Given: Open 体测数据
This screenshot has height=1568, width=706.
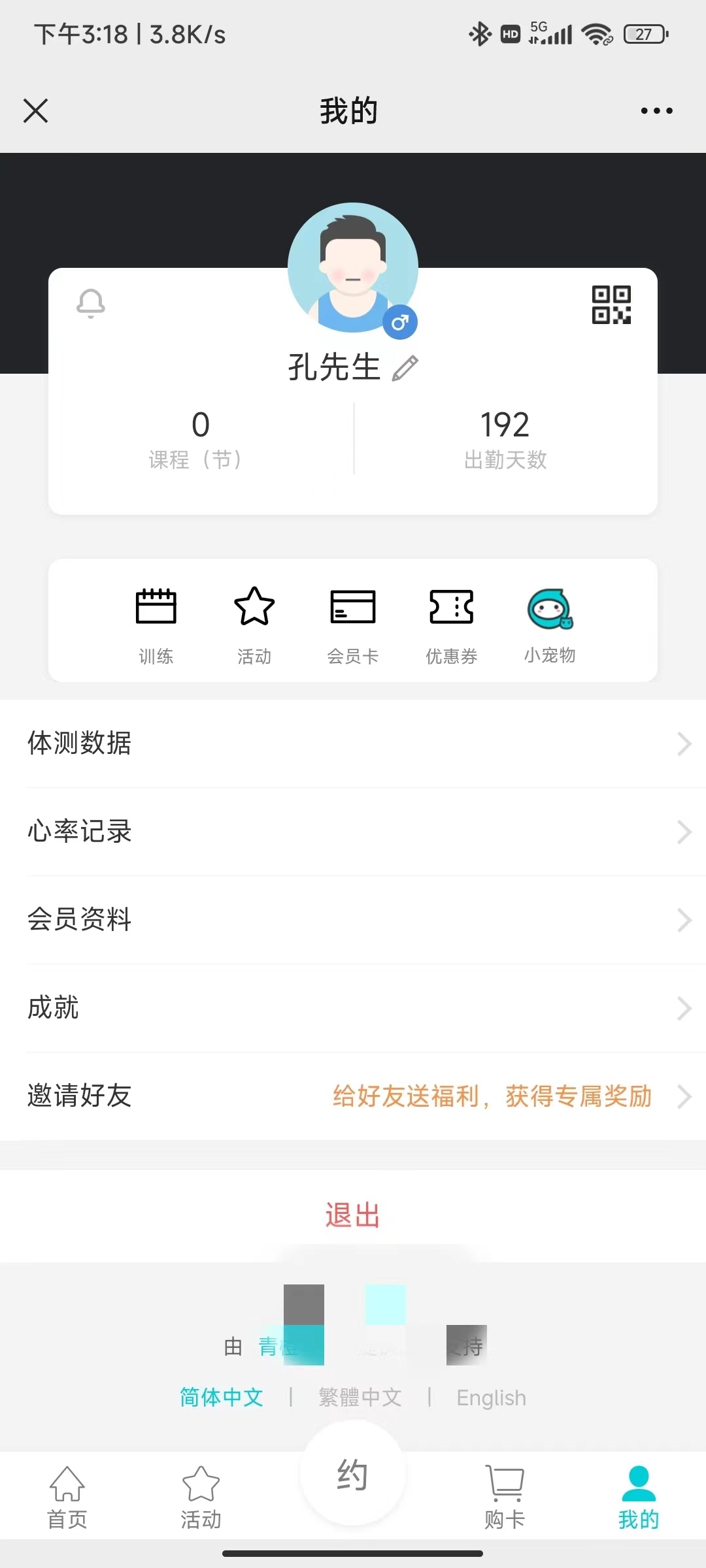Looking at the screenshot, I should pos(353,743).
